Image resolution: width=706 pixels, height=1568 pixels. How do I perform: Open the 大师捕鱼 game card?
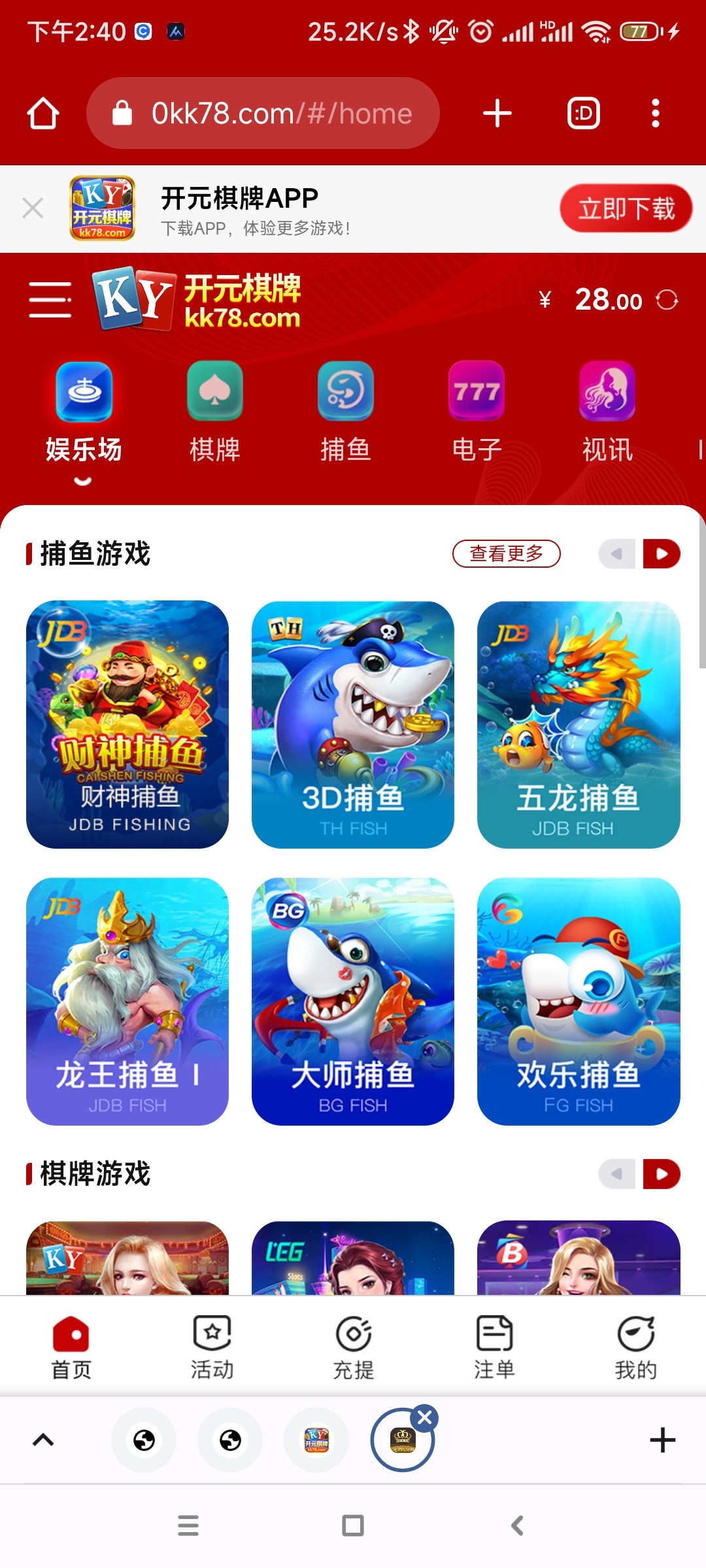[353, 1001]
